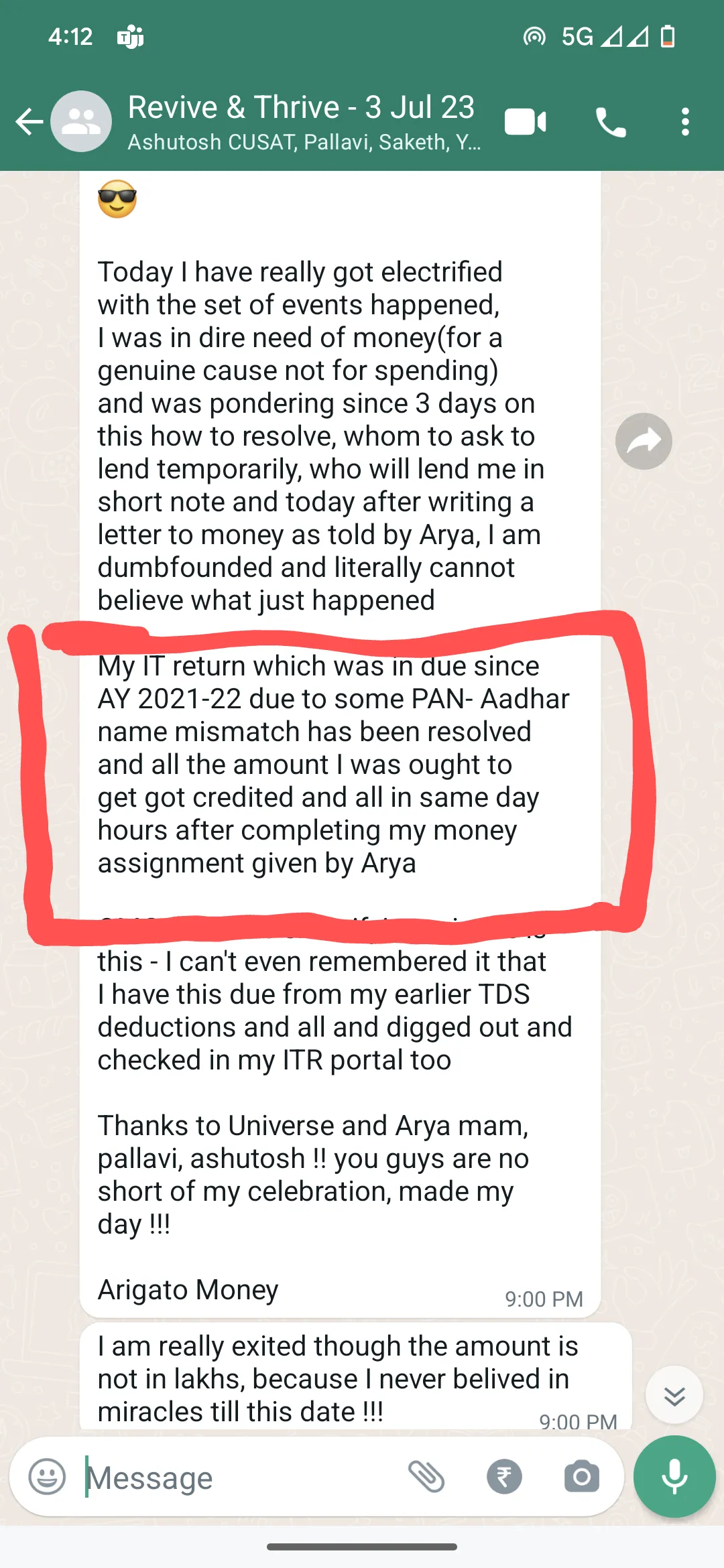Open the emoji picker
Screen dimensions: 724x1568
click(48, 1477)
